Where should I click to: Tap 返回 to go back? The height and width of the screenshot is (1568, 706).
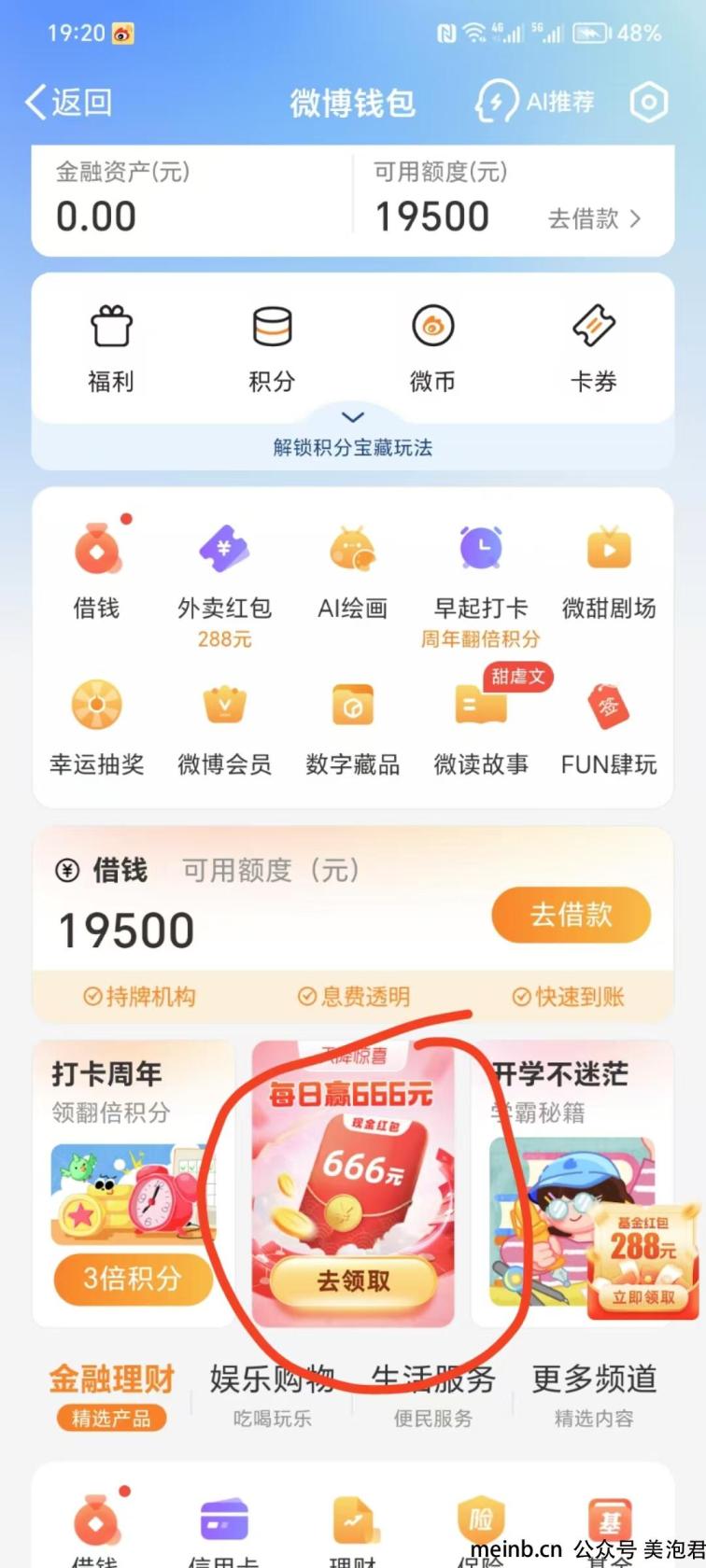tap(68, 102)
